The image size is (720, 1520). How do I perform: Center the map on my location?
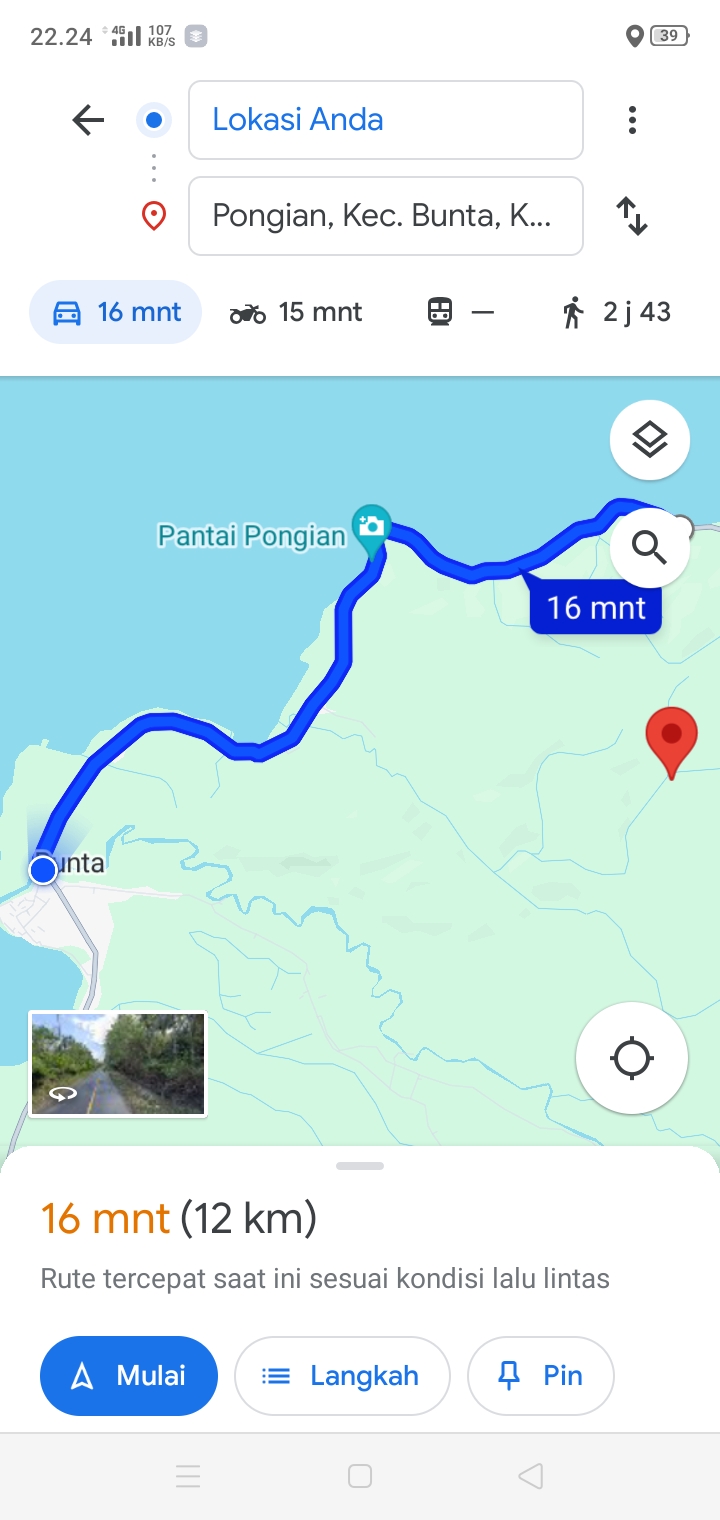[632, 1058]
